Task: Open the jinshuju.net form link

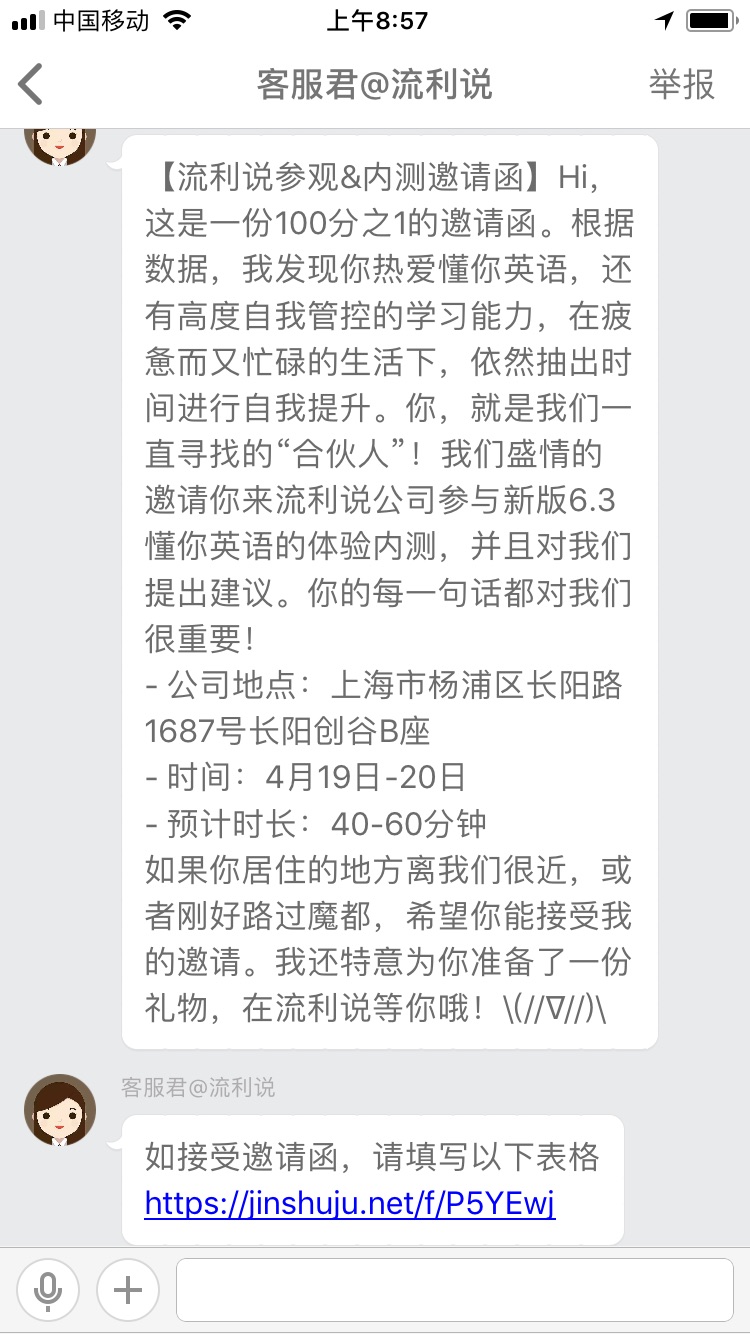Action: (350, 1202)
